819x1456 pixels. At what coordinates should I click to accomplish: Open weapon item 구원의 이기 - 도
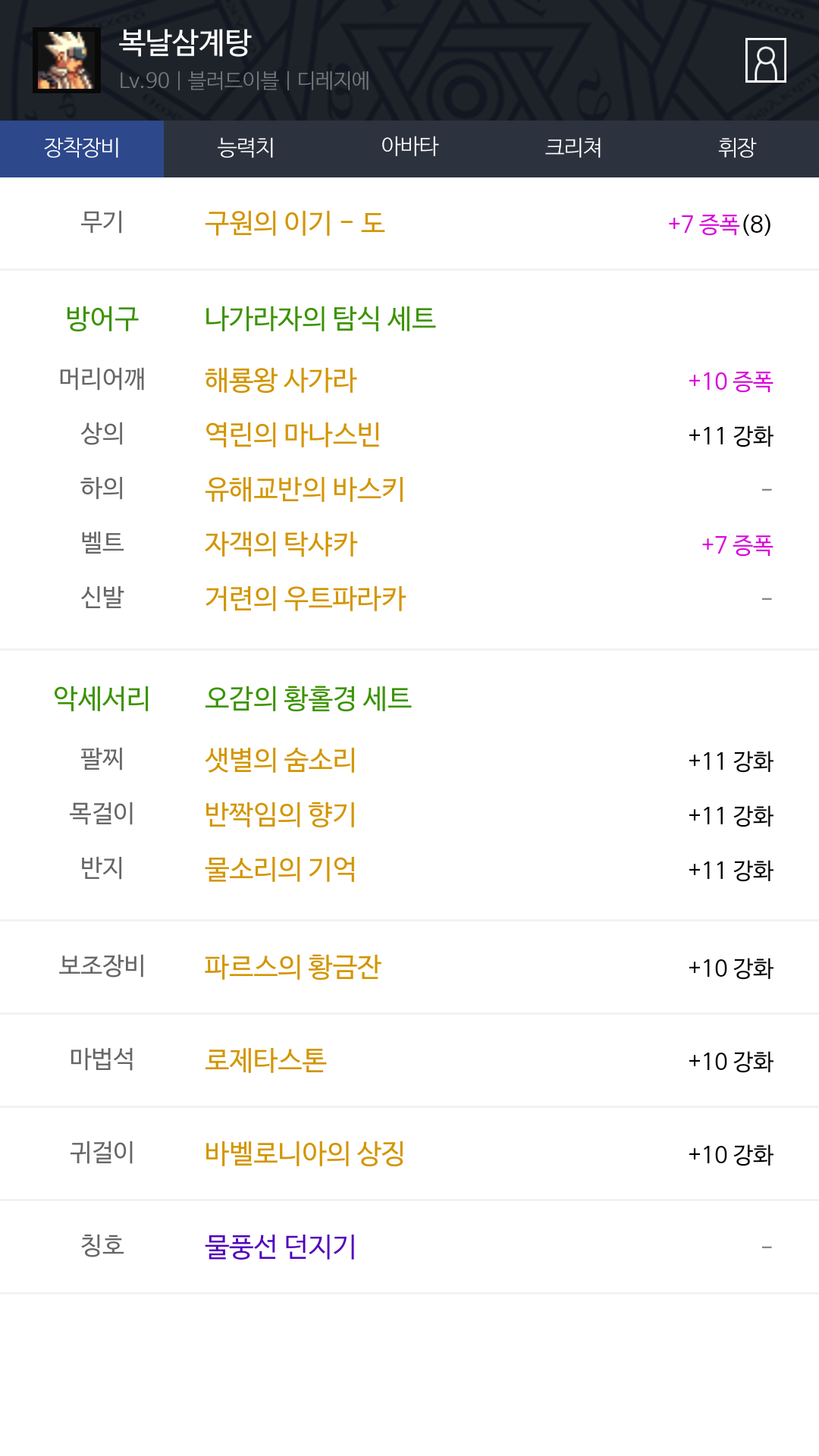(x=295, y=223)
